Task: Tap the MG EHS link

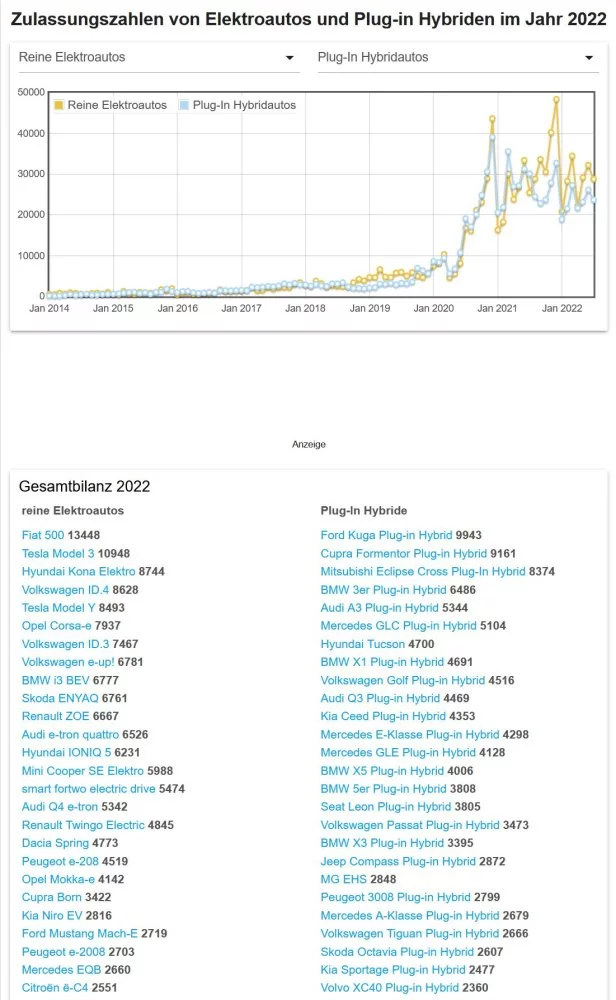Action: [x=345, y=879]
